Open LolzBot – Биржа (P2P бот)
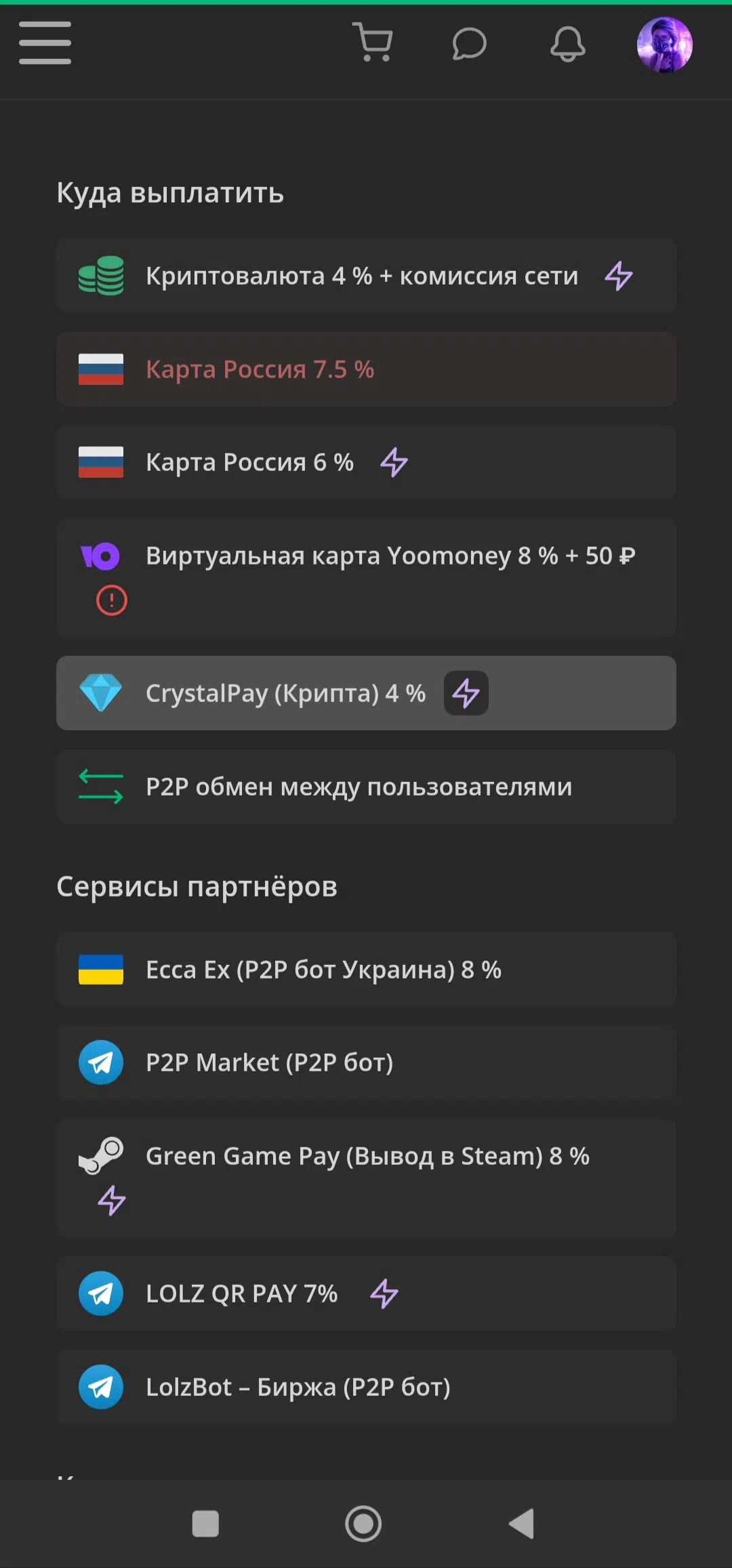732x1568 pixels. 366,1387
